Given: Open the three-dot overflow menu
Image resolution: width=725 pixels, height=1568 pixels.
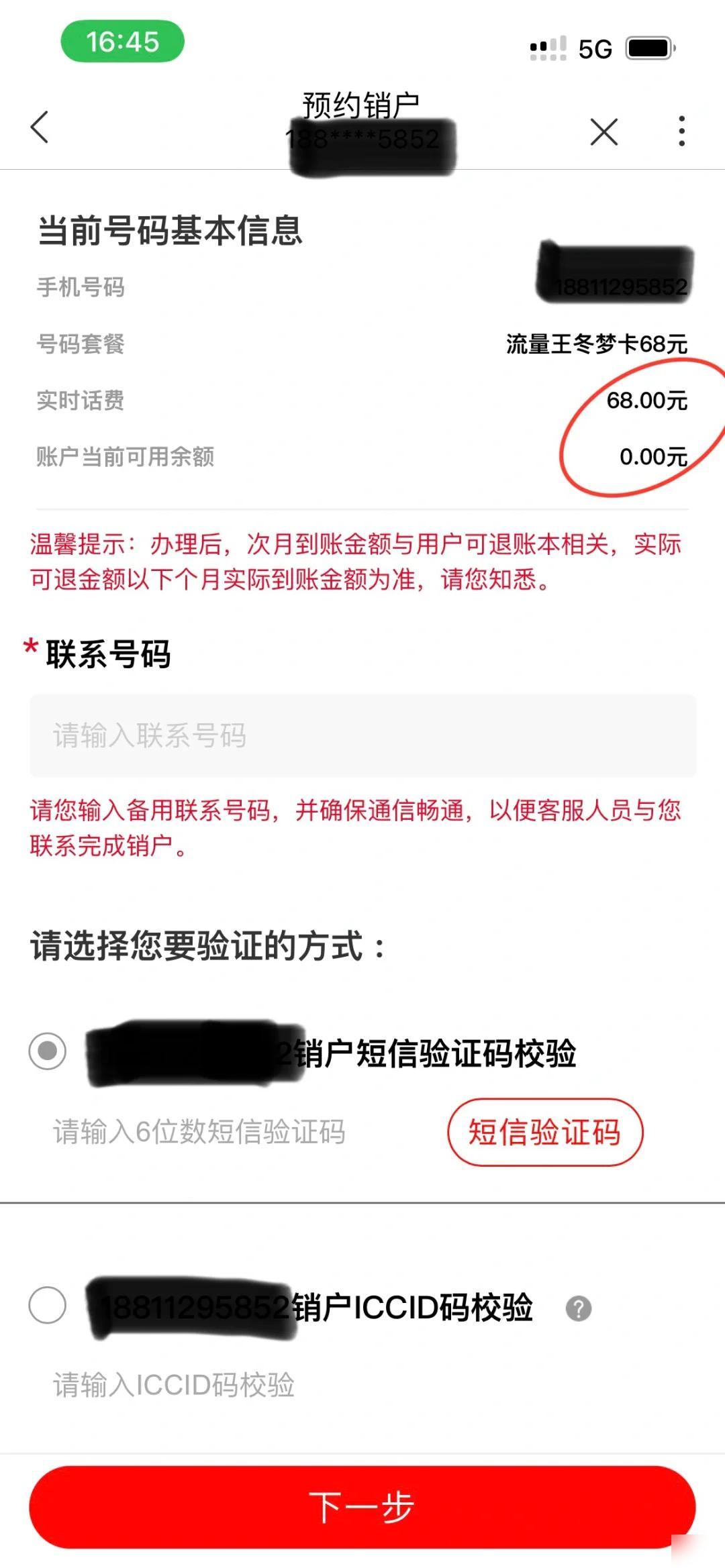Looking at the screenshot, I should point(681,129).
